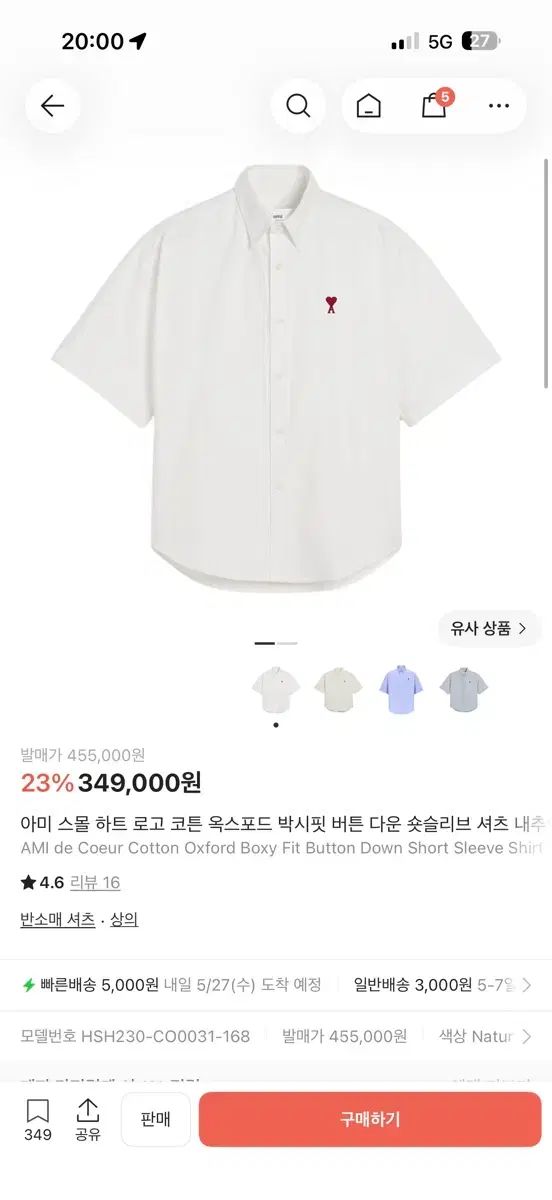
Task: View similar products via 유사 상품
Action: point(489,629)
